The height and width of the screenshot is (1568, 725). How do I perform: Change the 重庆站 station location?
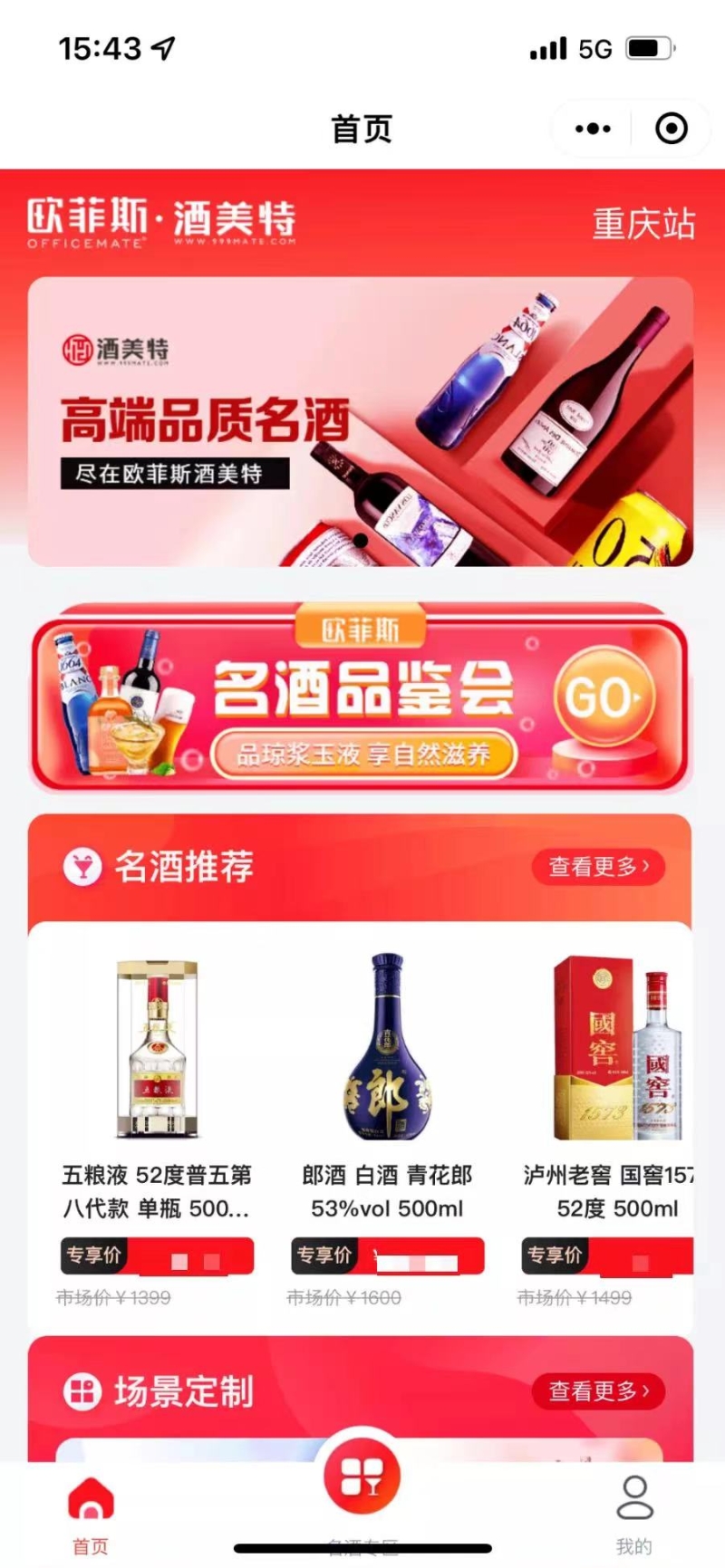pyautogui.click(x=643, y=224)
